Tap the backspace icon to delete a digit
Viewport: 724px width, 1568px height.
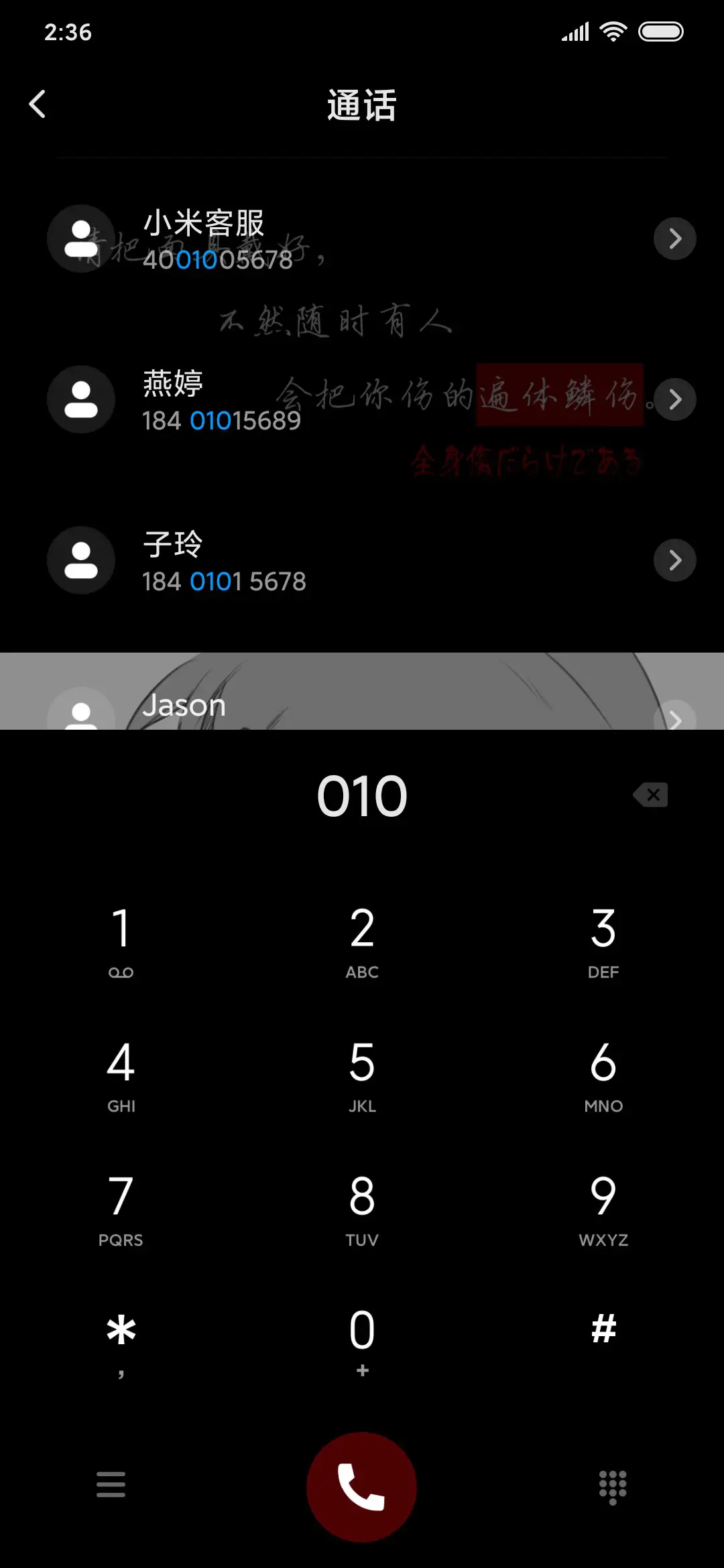[x=649, y=795]
